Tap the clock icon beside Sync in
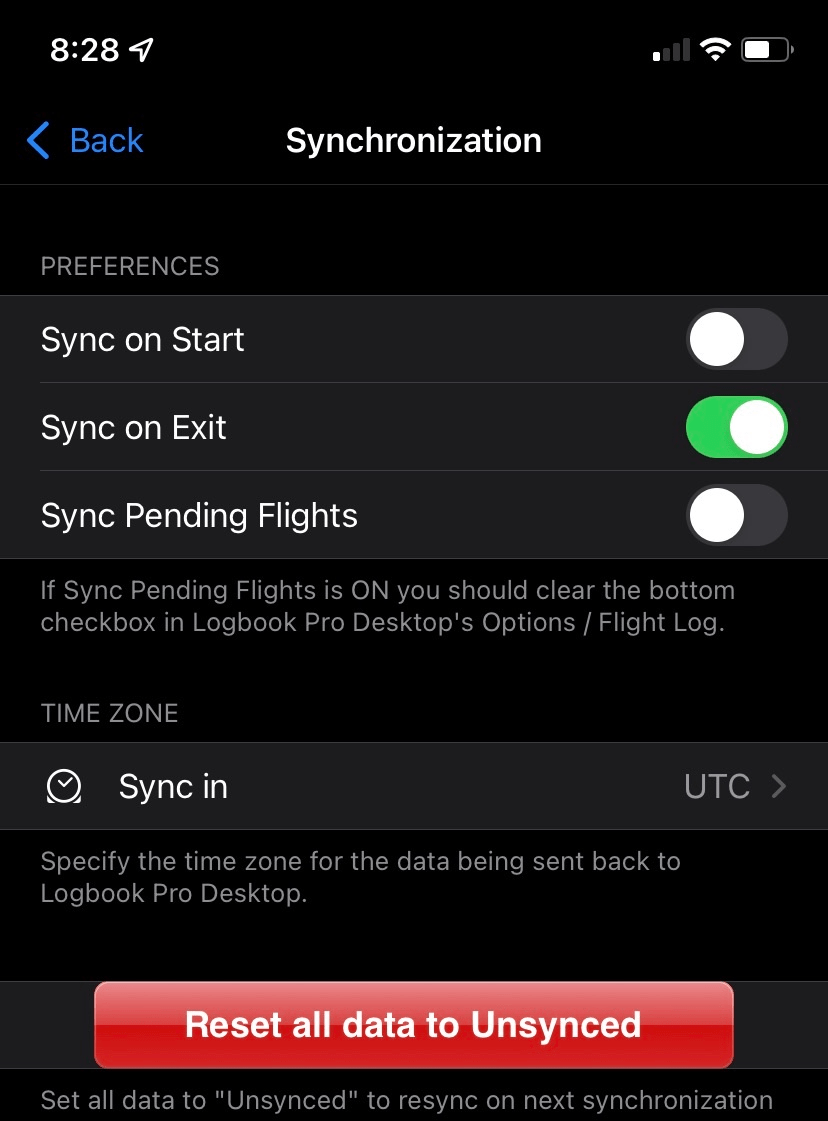 point(63,786)
